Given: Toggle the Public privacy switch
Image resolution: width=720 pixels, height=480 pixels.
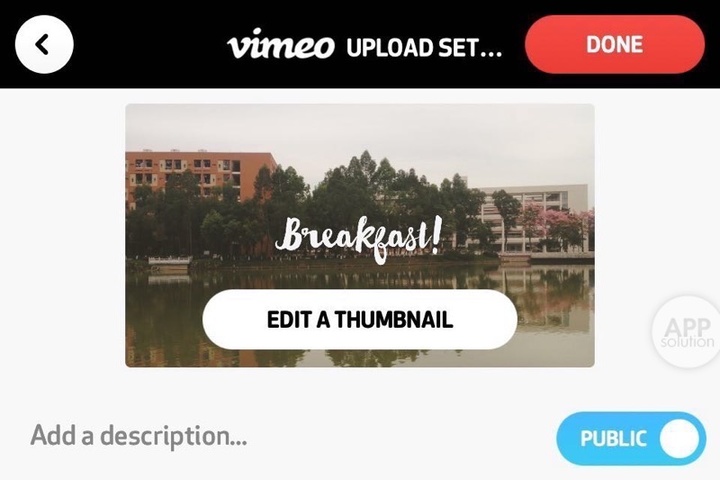Looking at the screenshot, I should pos(631,438).
